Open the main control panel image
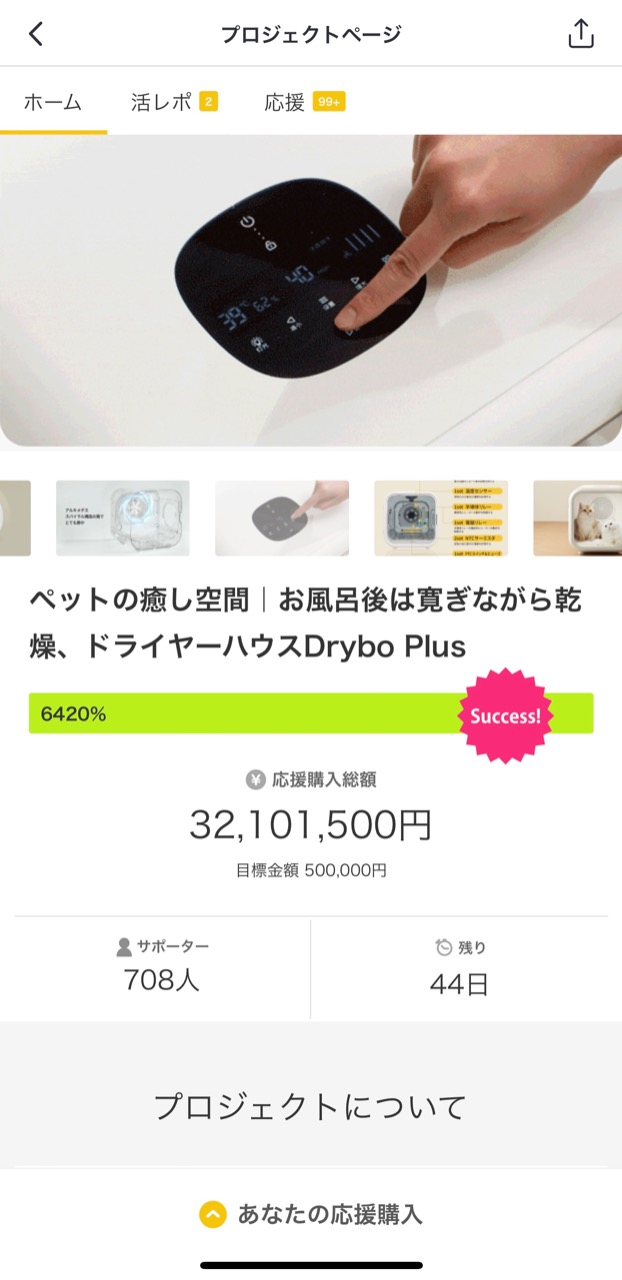The width and height of the screenshot is (622, 1280). point(311,290)
